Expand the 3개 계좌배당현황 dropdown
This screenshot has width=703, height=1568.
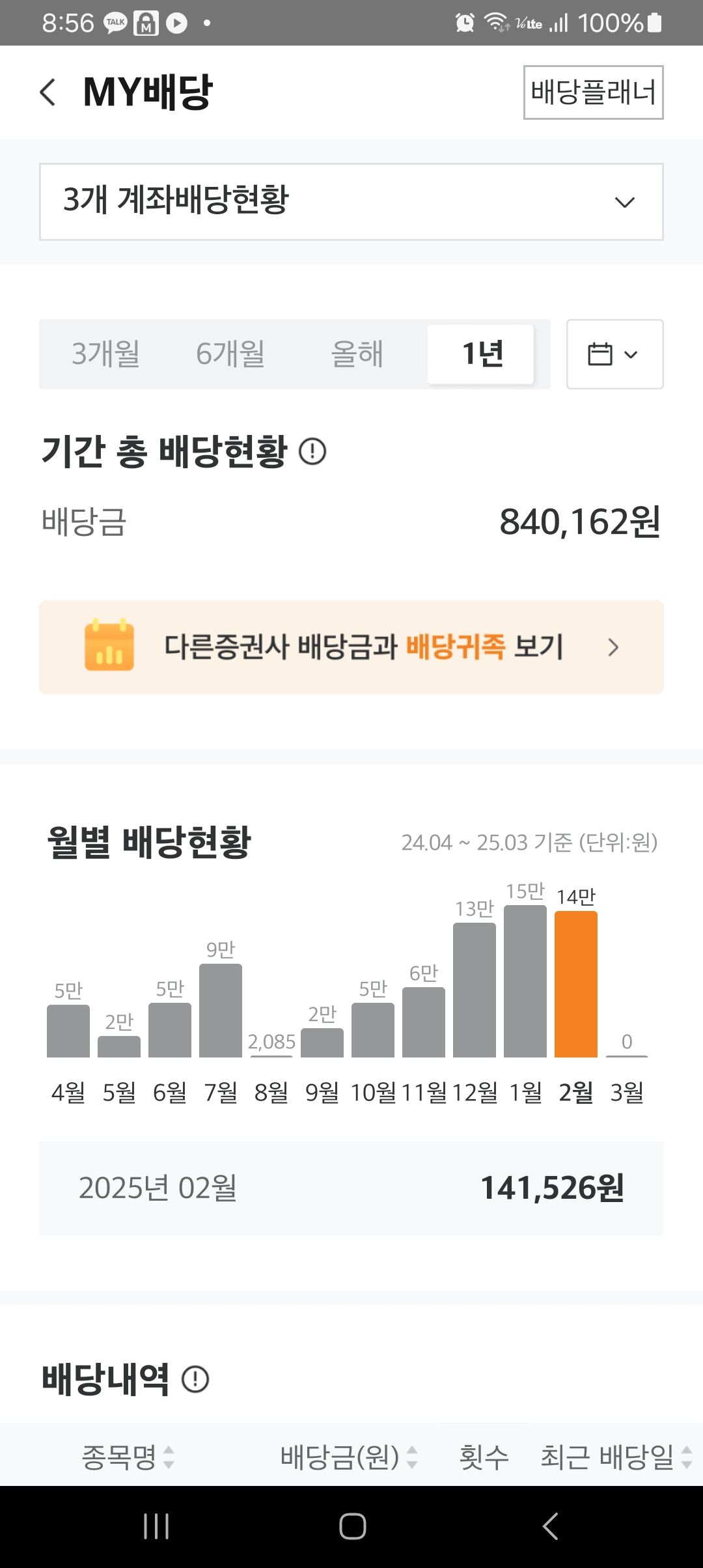pos(351,202)
